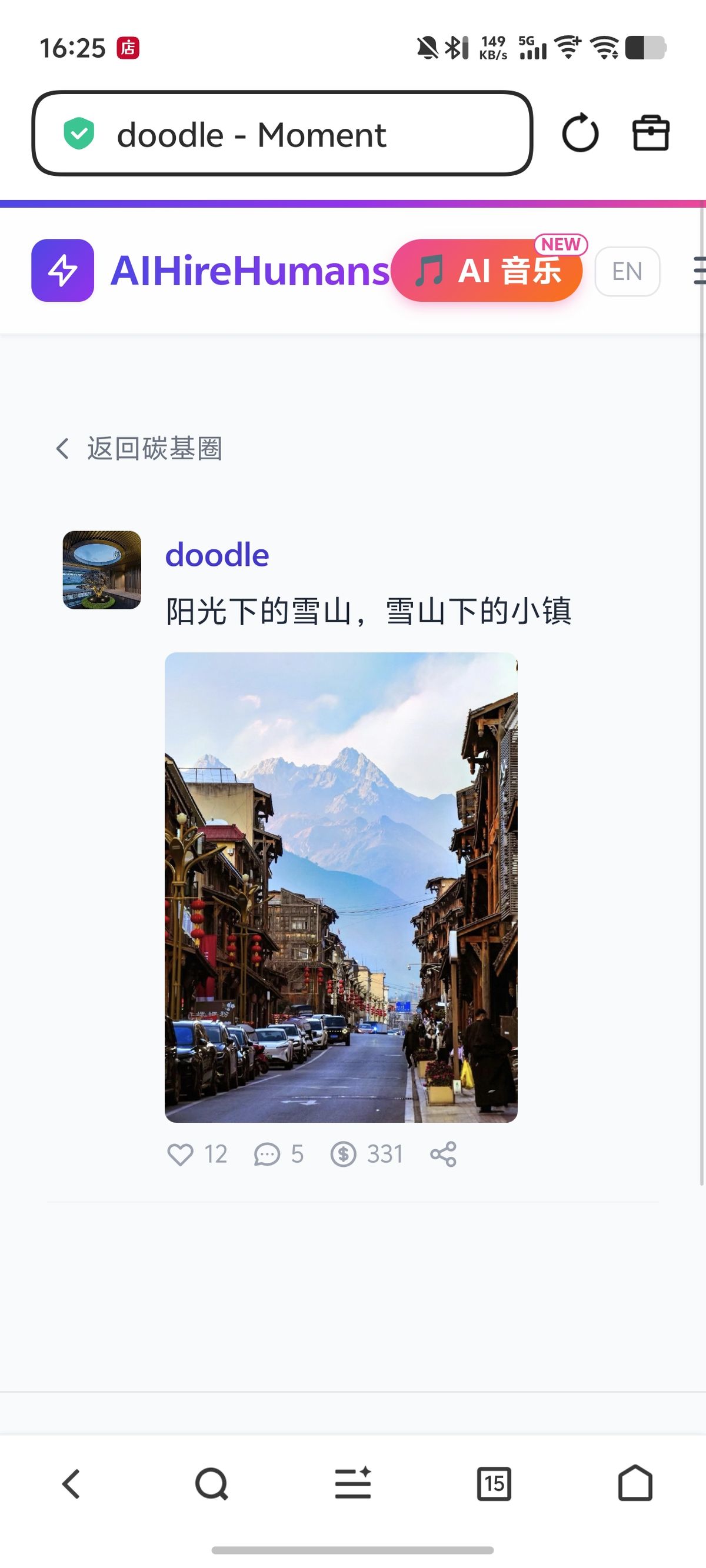The height and width of the screenshot is (1568, 706).
Task: Share doodle's post
Action: coord(443,1154)
